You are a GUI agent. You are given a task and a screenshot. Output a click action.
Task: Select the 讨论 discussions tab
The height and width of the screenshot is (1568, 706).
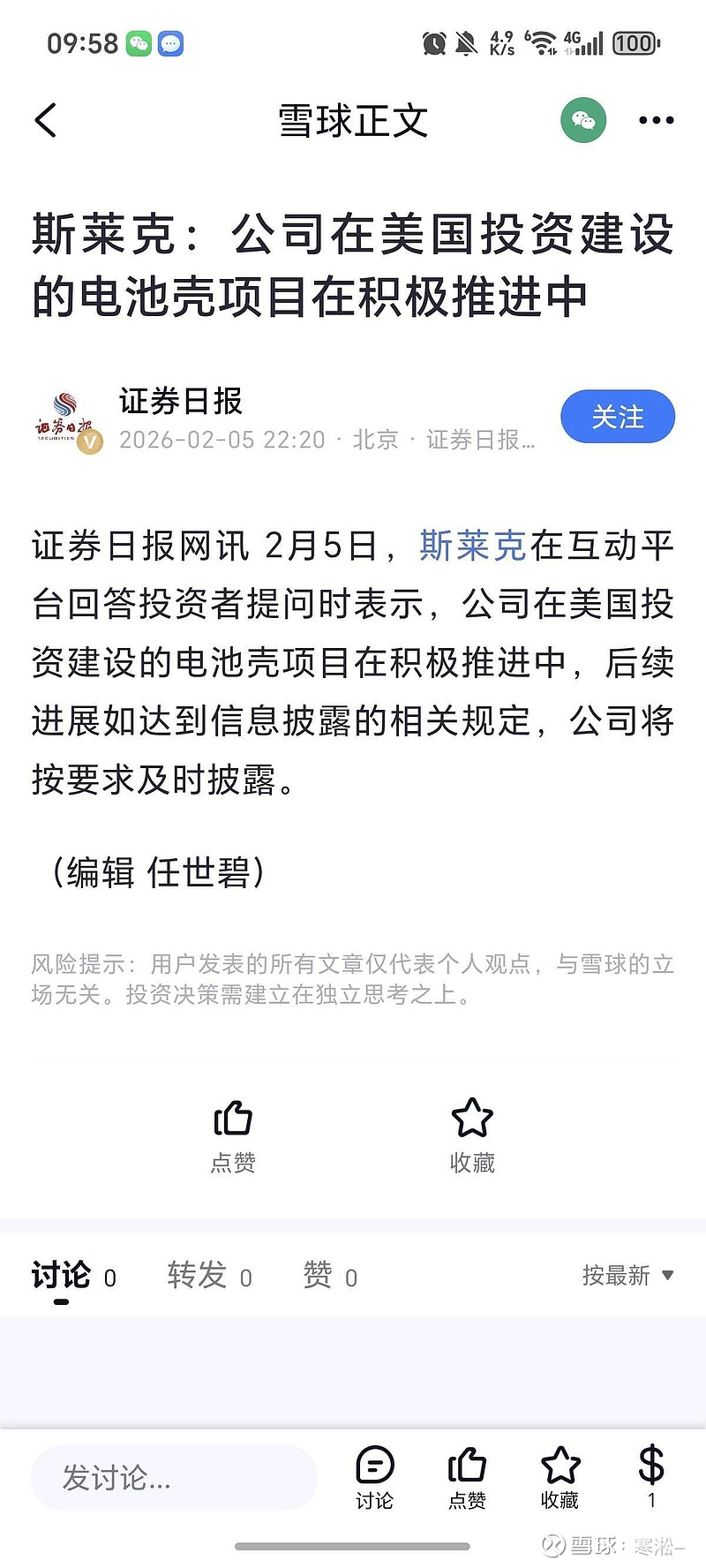[60, 1276]
